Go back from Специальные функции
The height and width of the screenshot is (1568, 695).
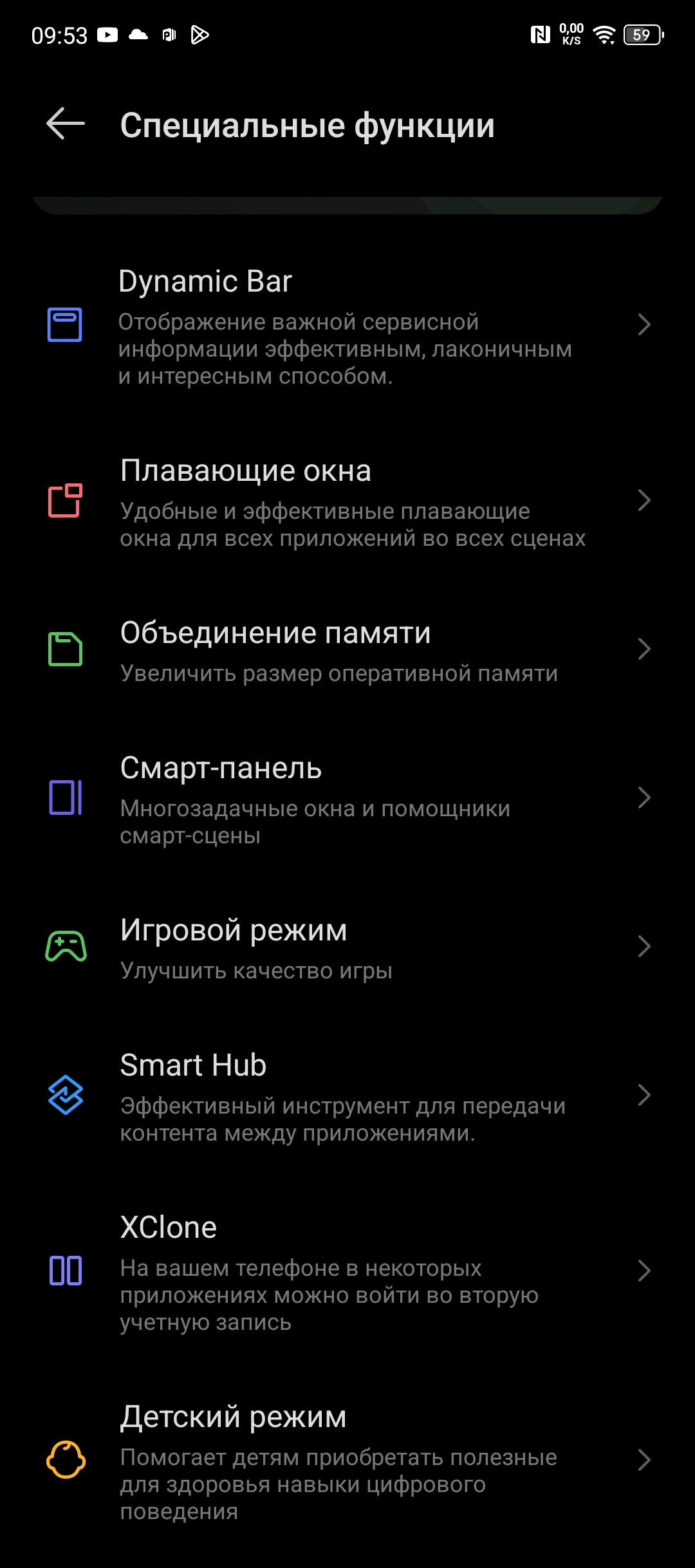66,124
